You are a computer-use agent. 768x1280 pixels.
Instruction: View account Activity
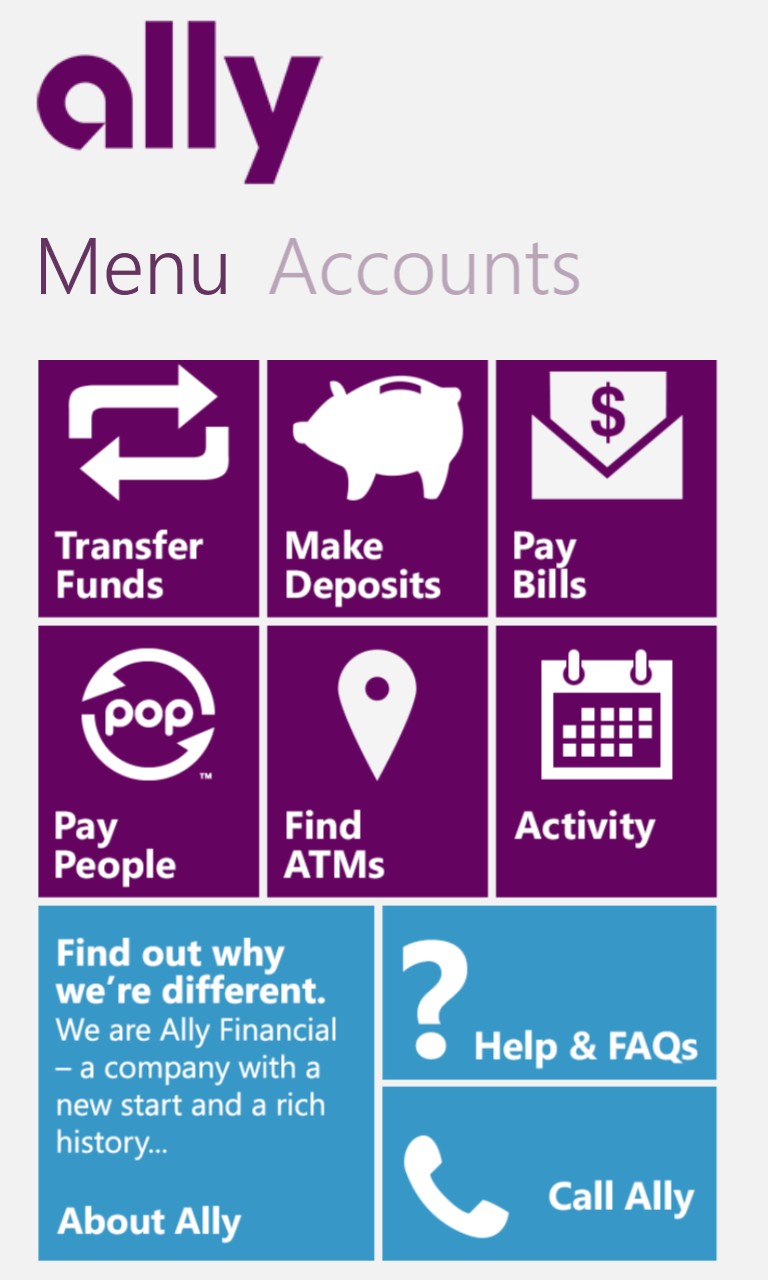tap(606, 761)
